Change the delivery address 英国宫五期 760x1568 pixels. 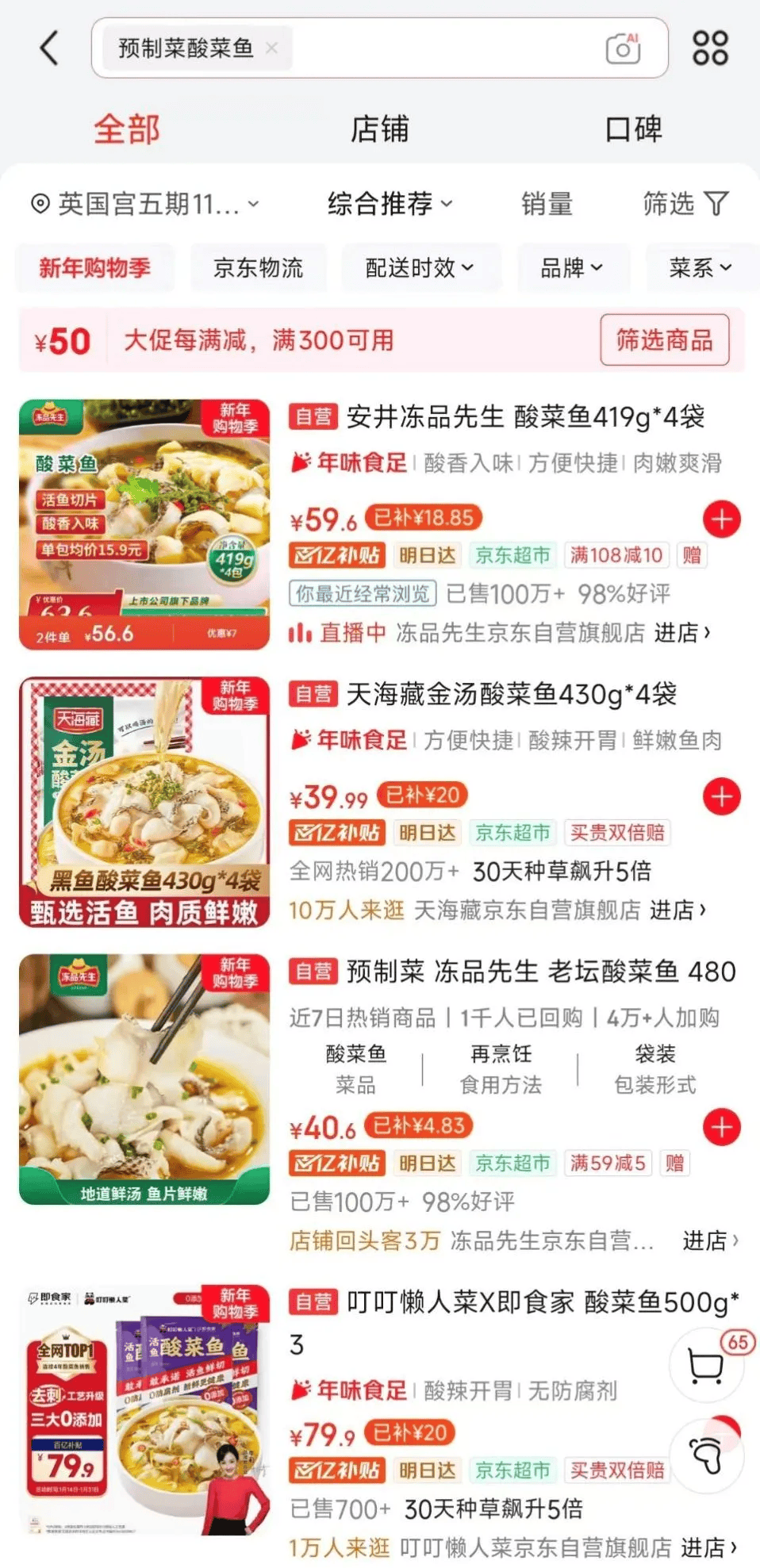(x=145, y=204)
